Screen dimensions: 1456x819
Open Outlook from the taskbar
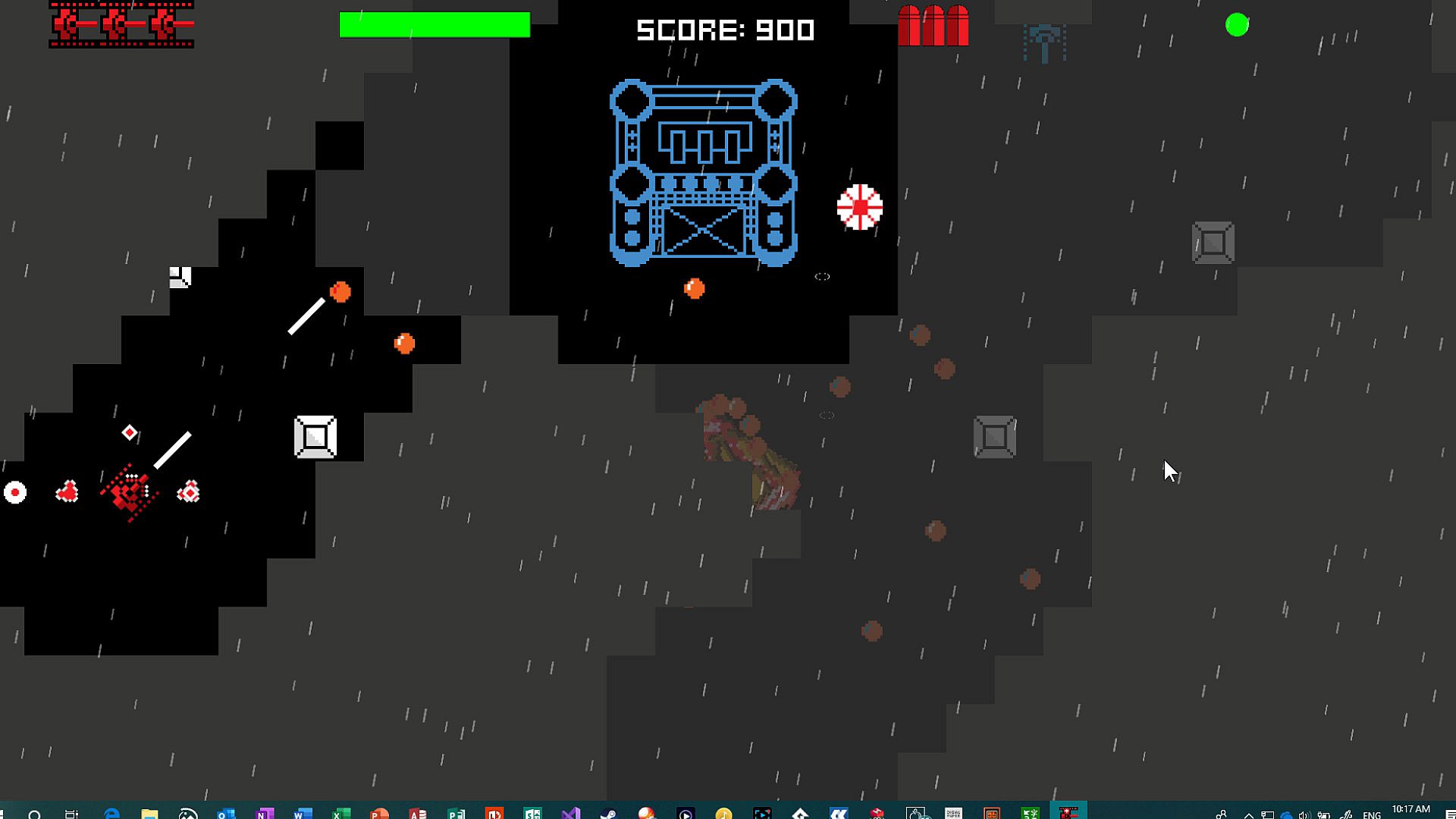pyautogui.click(x=226, y=814)
